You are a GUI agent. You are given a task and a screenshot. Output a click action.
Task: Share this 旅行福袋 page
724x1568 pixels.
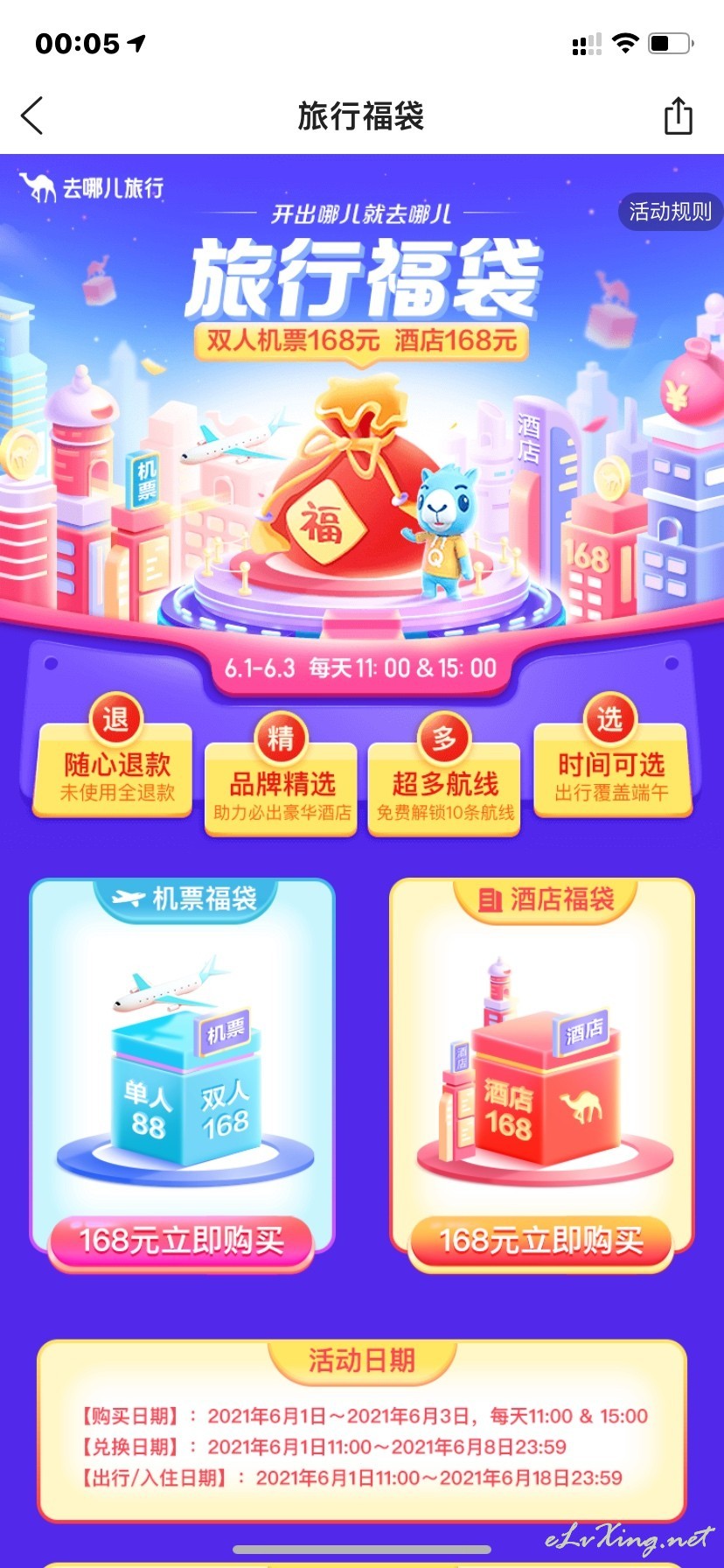tap(678, 115)
